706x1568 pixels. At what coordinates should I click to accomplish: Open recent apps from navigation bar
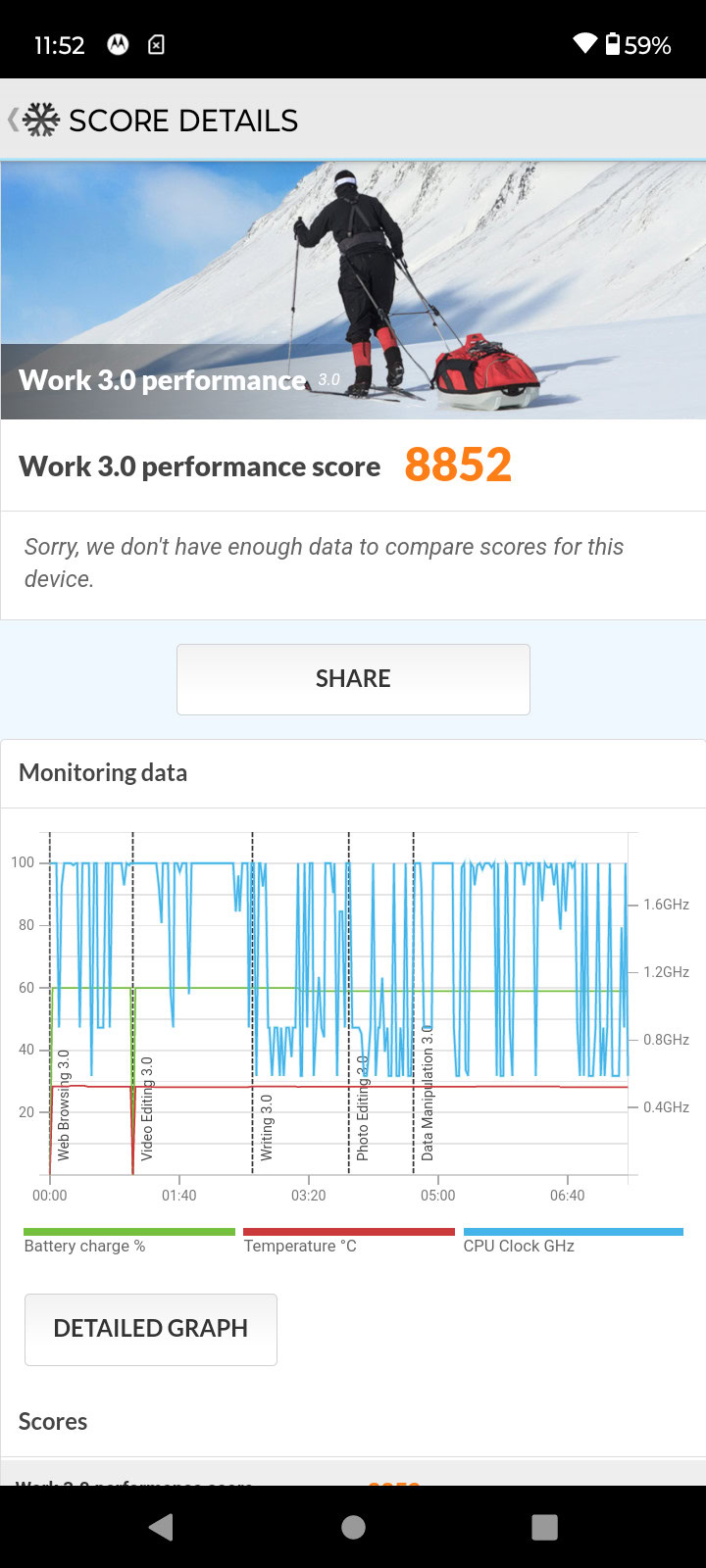[544, 1527]
